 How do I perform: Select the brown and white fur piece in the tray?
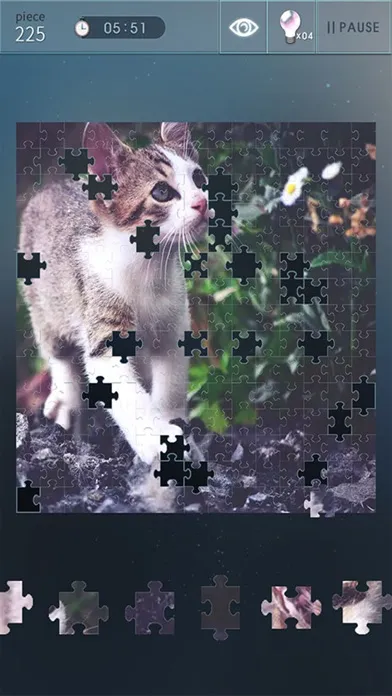coord(363,607)
